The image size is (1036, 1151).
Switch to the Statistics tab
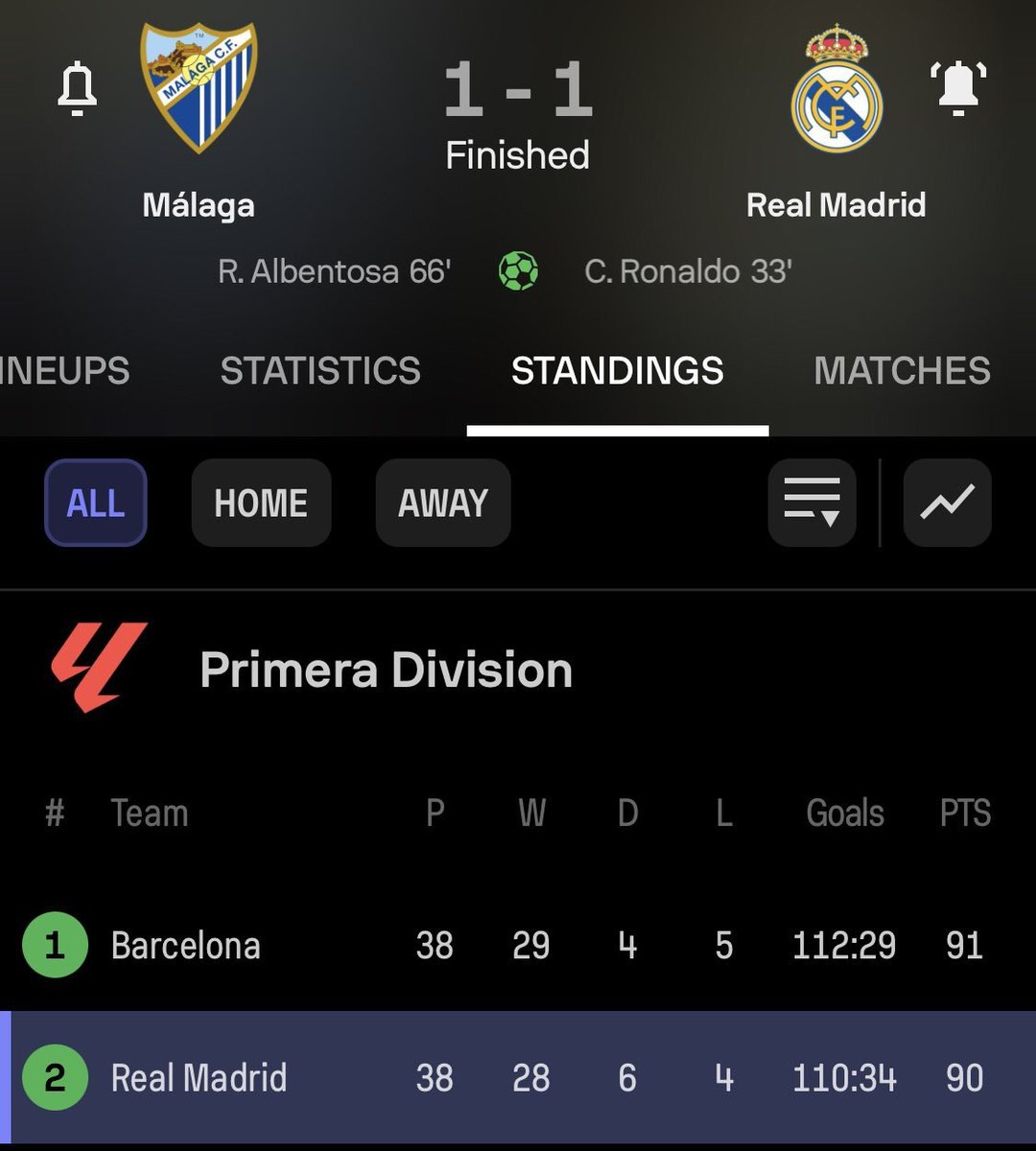pyautogui.click(x=320, y=370)
